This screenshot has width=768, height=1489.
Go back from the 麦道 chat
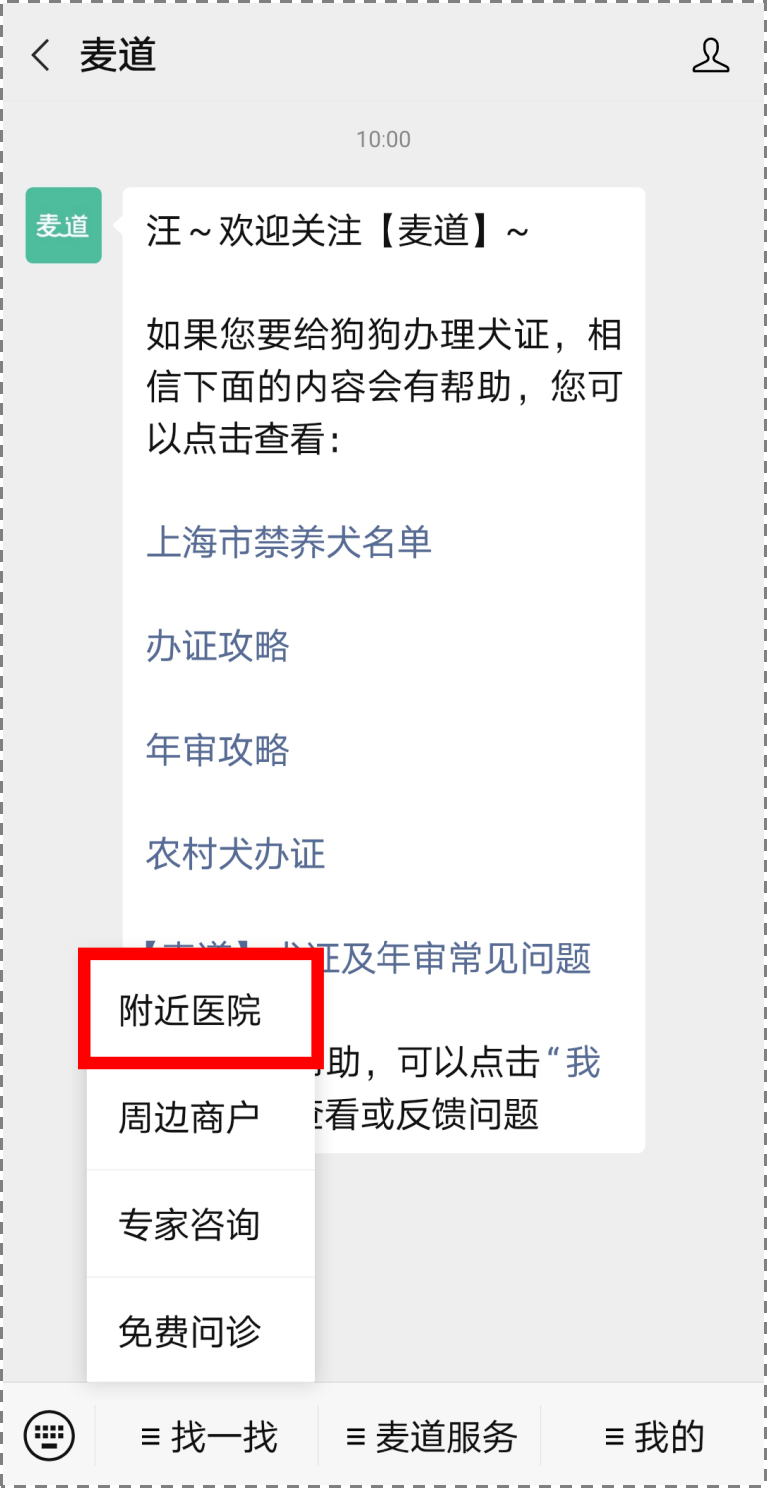point(41,56)
